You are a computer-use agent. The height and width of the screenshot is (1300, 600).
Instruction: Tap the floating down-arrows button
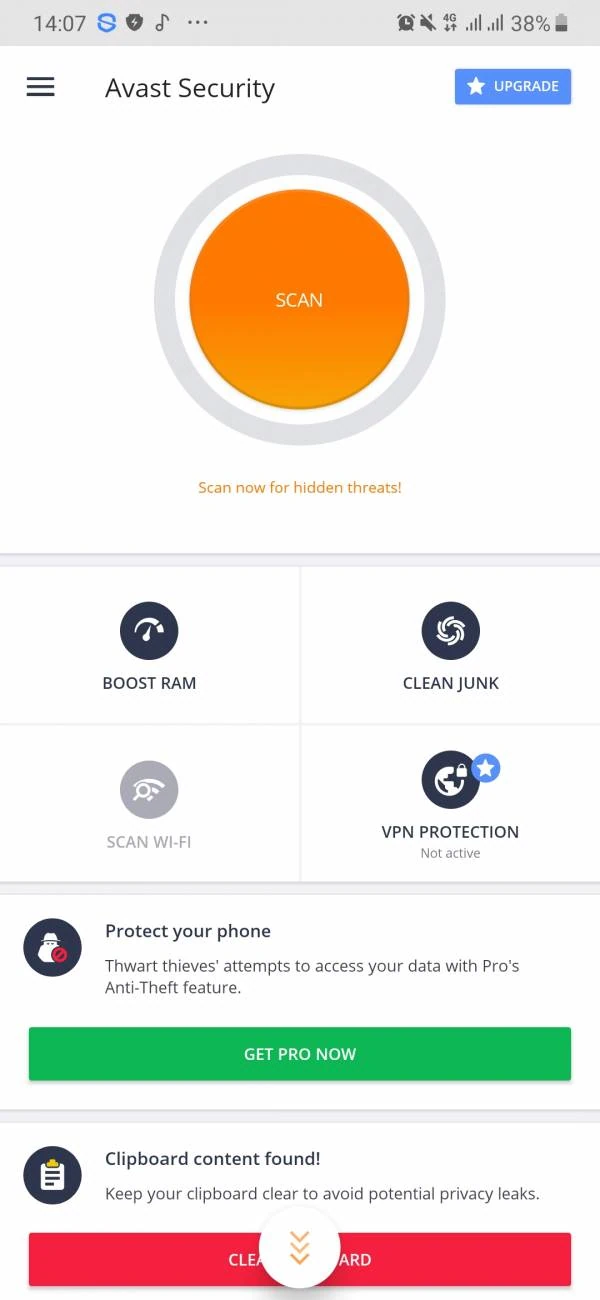coord(299,1247)
